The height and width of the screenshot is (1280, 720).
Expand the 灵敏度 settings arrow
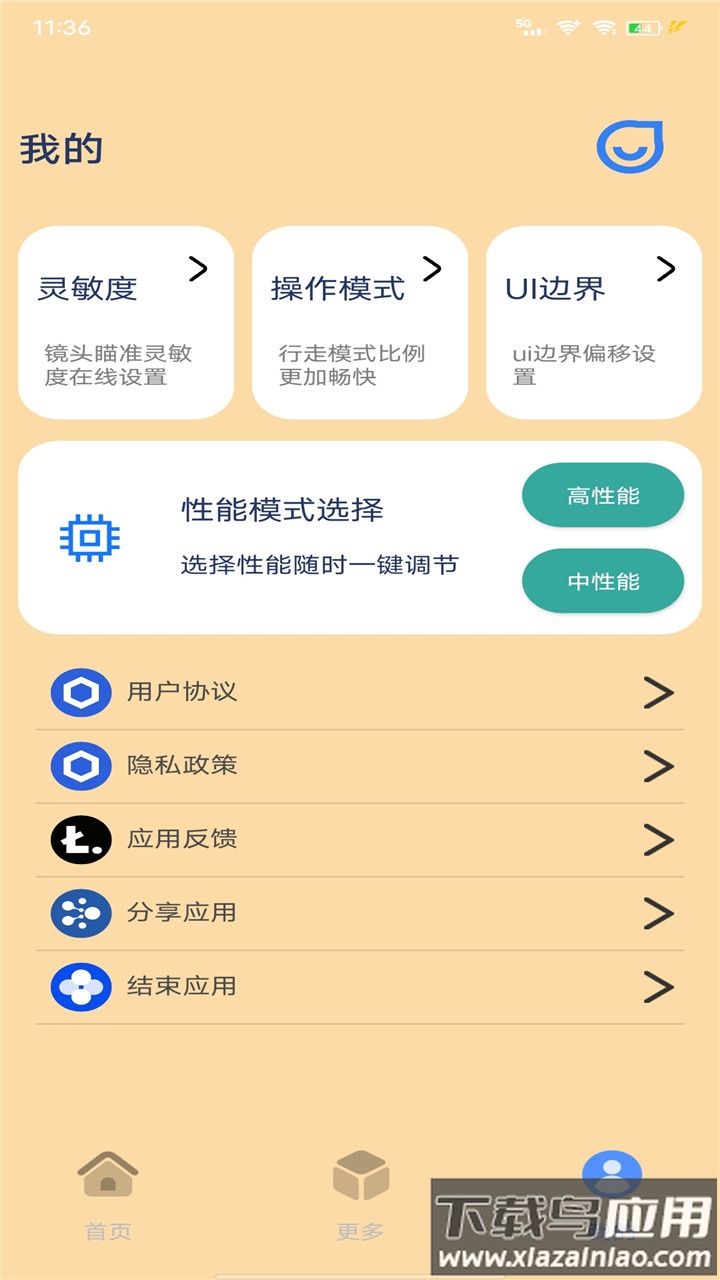point(200,268)
